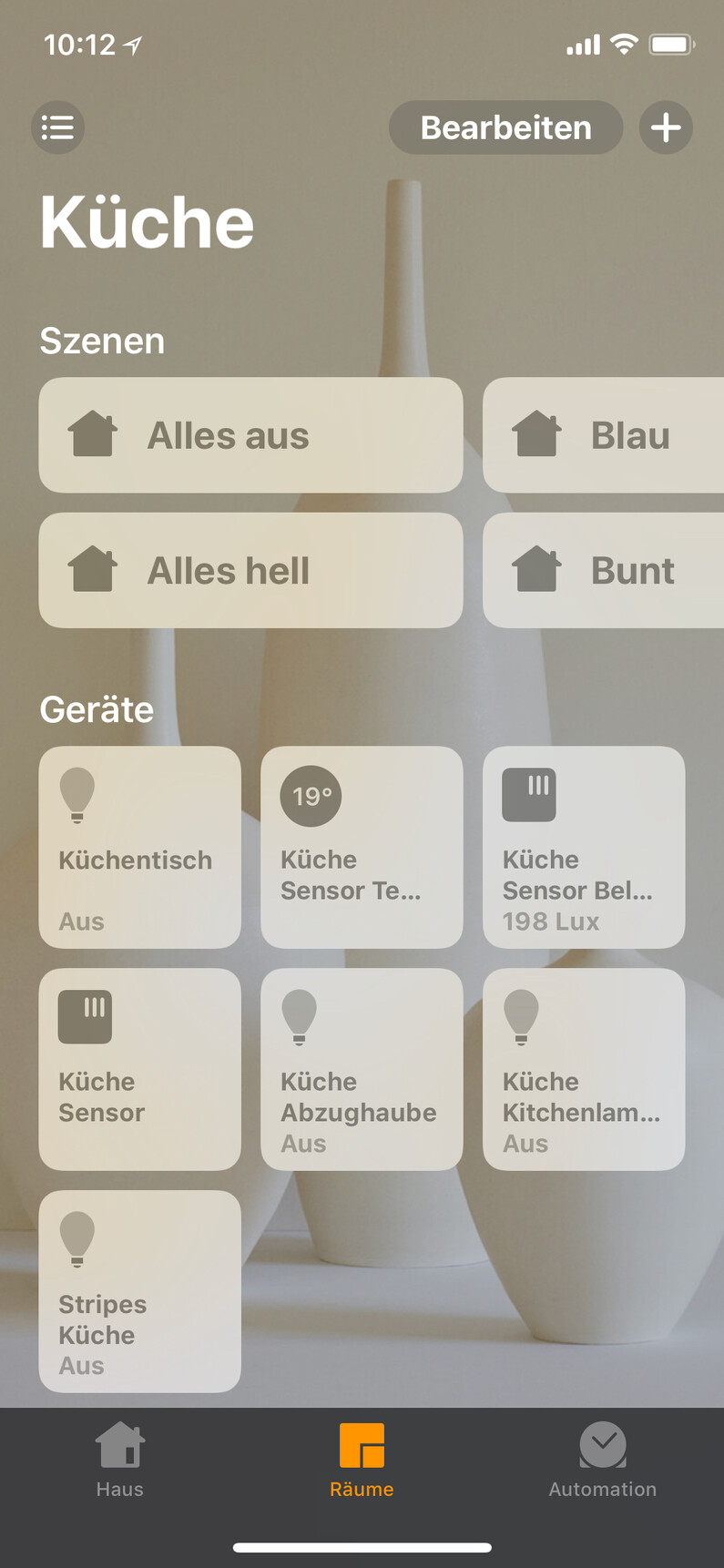724x1568 pixels.
Task: Run the Alles hell scene
Action: click(250, 570)
